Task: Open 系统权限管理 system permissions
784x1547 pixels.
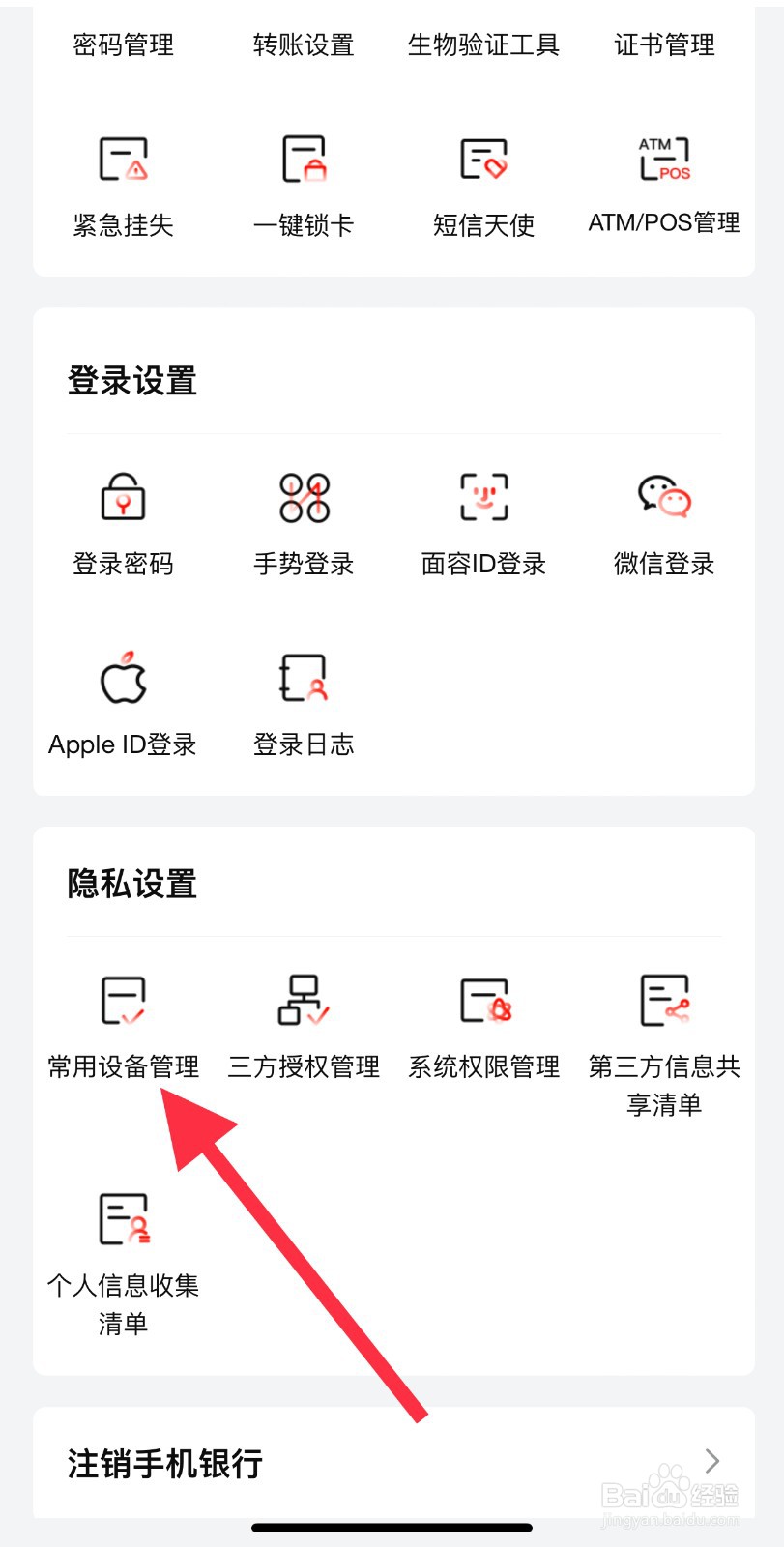Action: point(482,1025)
